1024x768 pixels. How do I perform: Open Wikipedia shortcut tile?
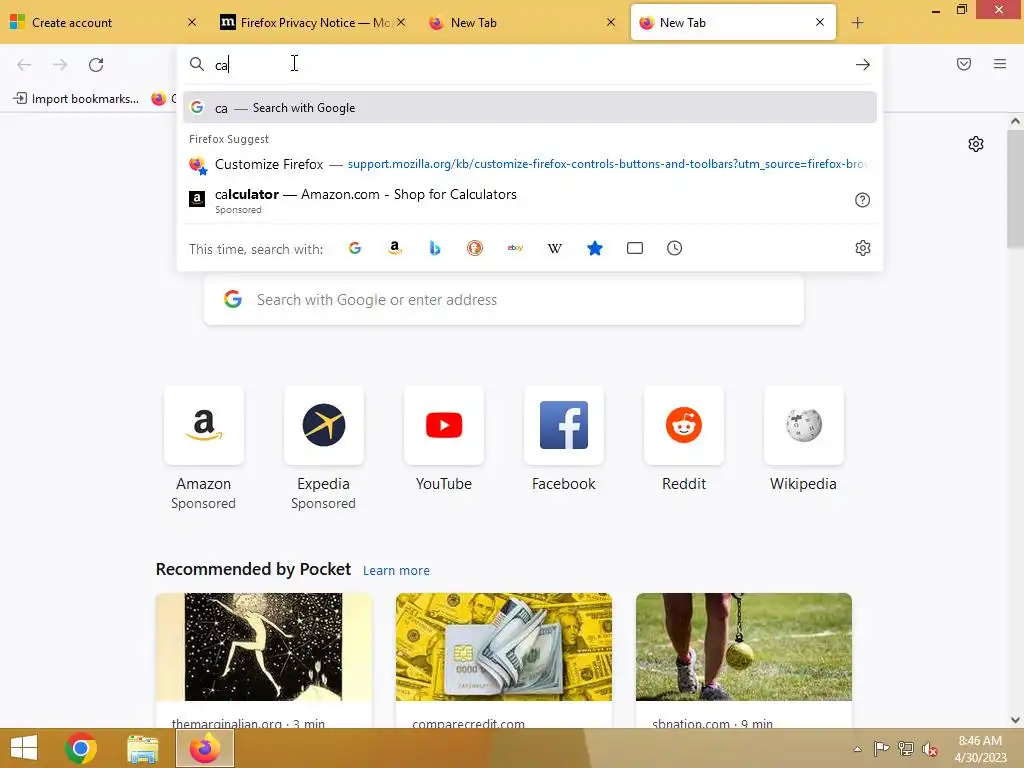[803, 426]
